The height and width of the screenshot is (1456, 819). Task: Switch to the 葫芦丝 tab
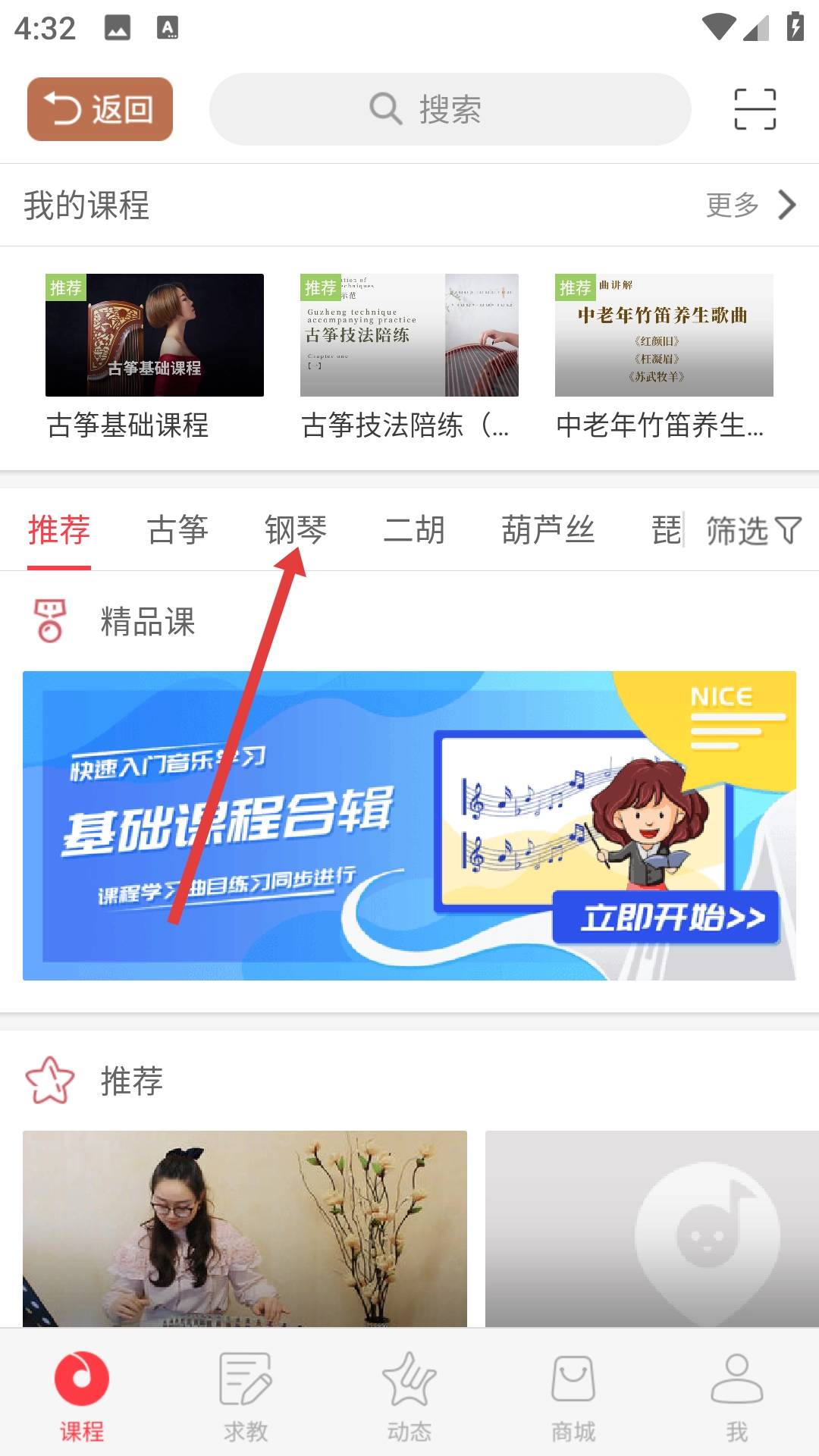point(548,530)
